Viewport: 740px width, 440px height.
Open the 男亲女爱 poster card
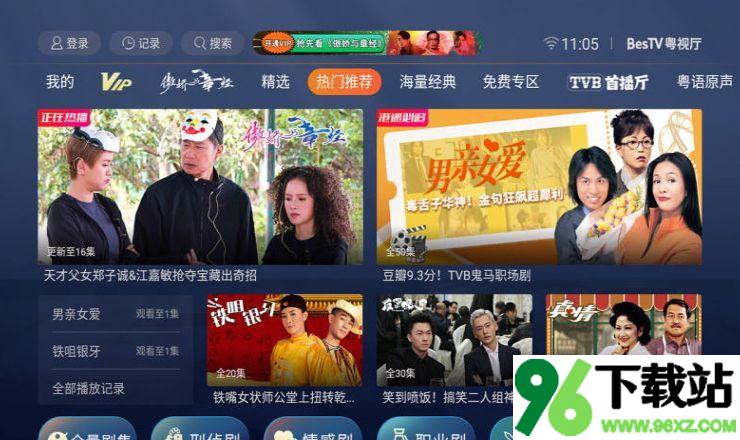tap(539, 187)
